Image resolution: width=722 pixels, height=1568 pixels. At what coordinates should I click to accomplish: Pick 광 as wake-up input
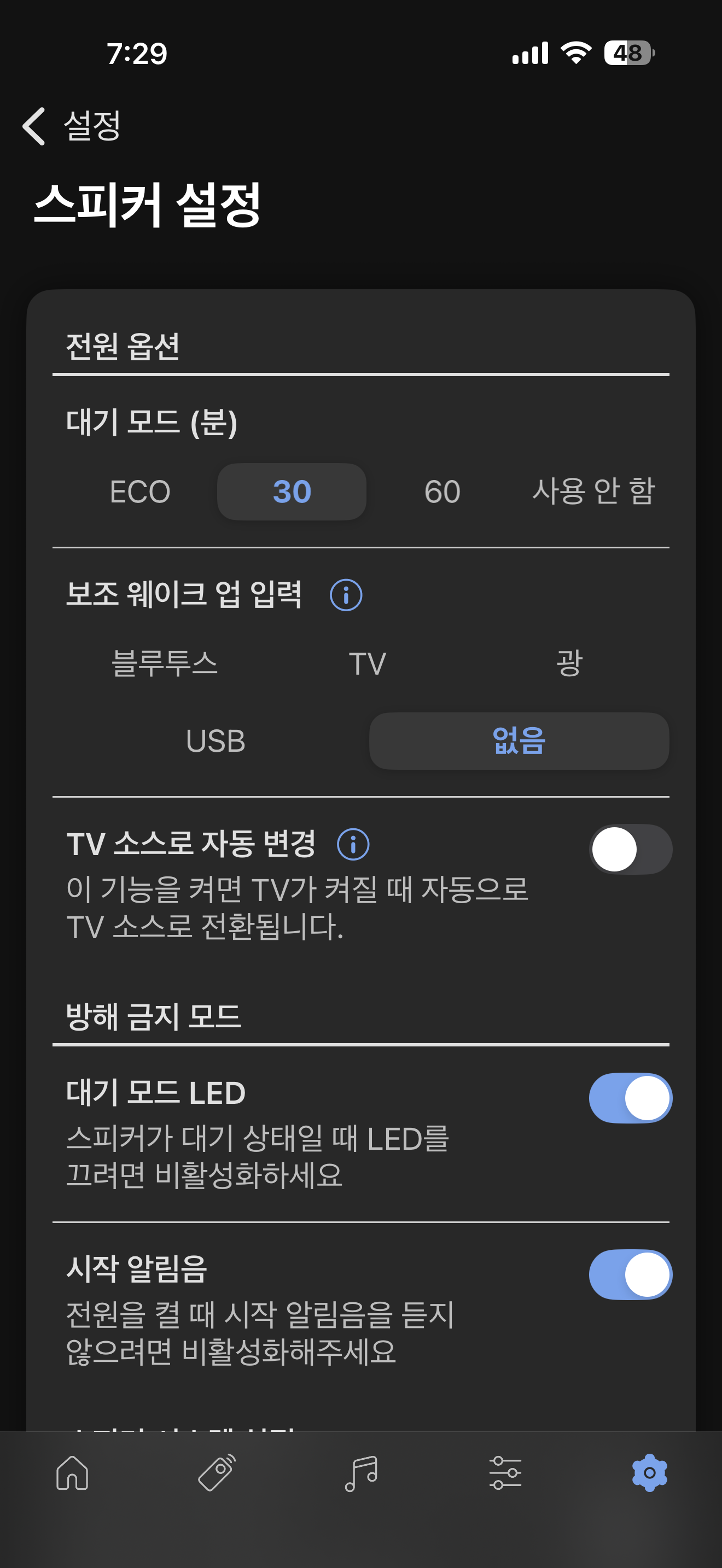569,663
